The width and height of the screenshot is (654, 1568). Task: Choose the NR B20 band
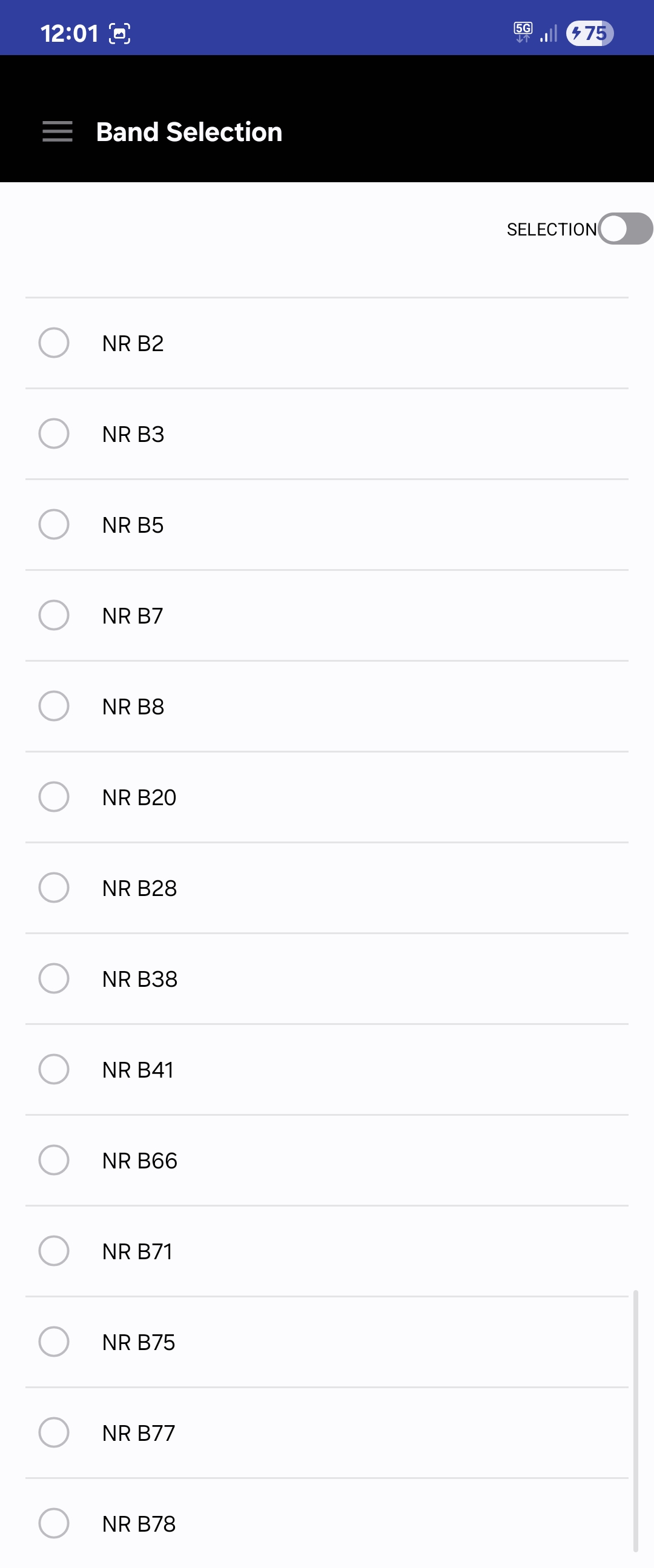click(54, 797)
